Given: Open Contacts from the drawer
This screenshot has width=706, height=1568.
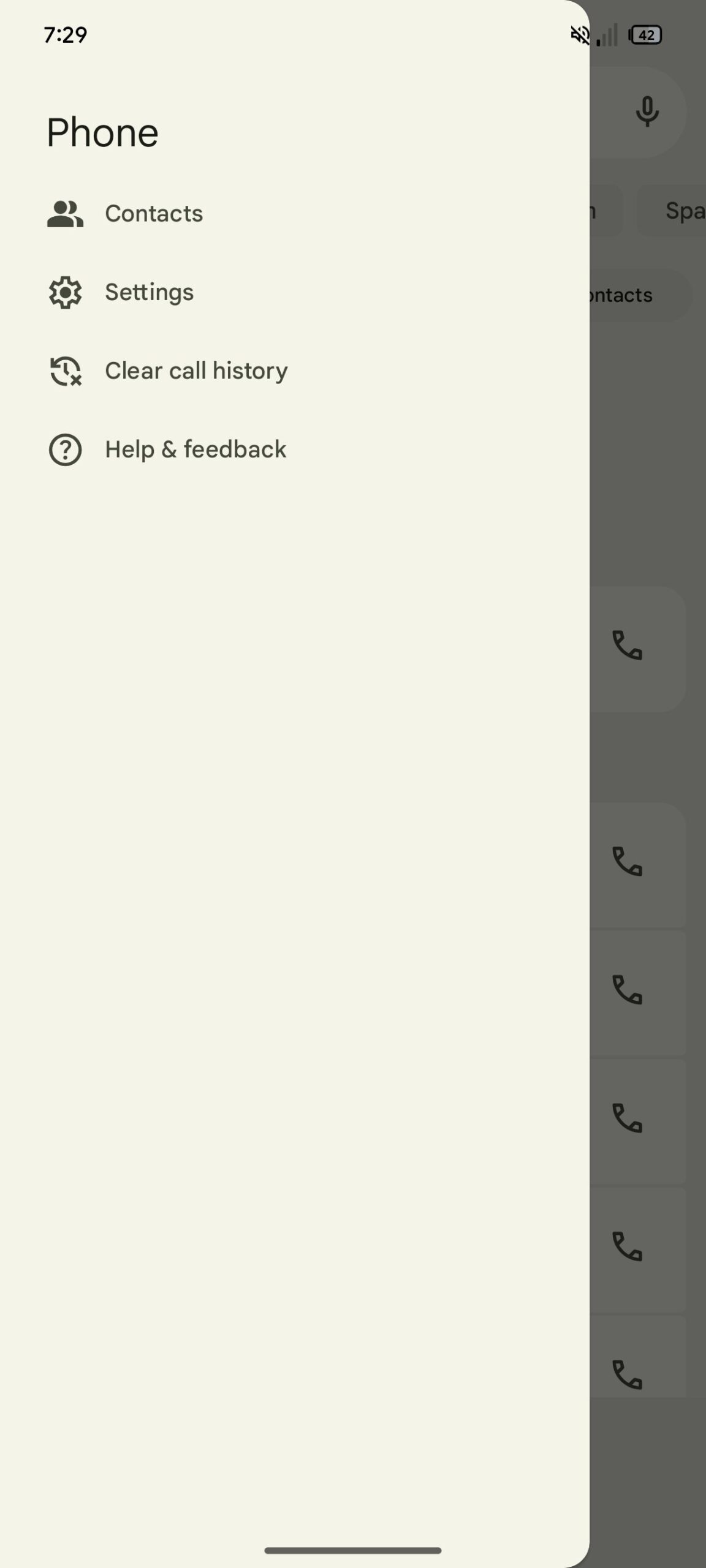Looking at the screenshot, I should click(294, 214).
